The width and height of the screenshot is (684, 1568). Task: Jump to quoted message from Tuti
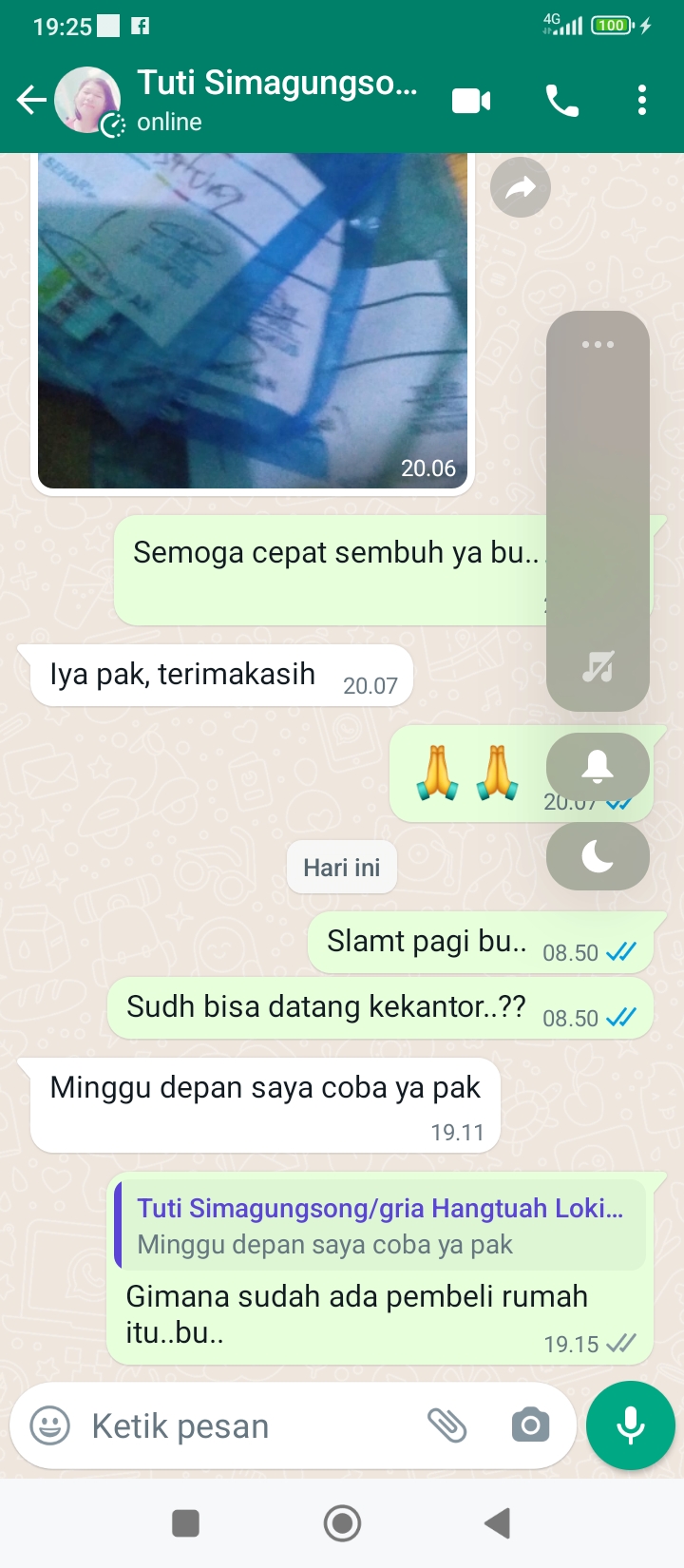[380, 1226]
